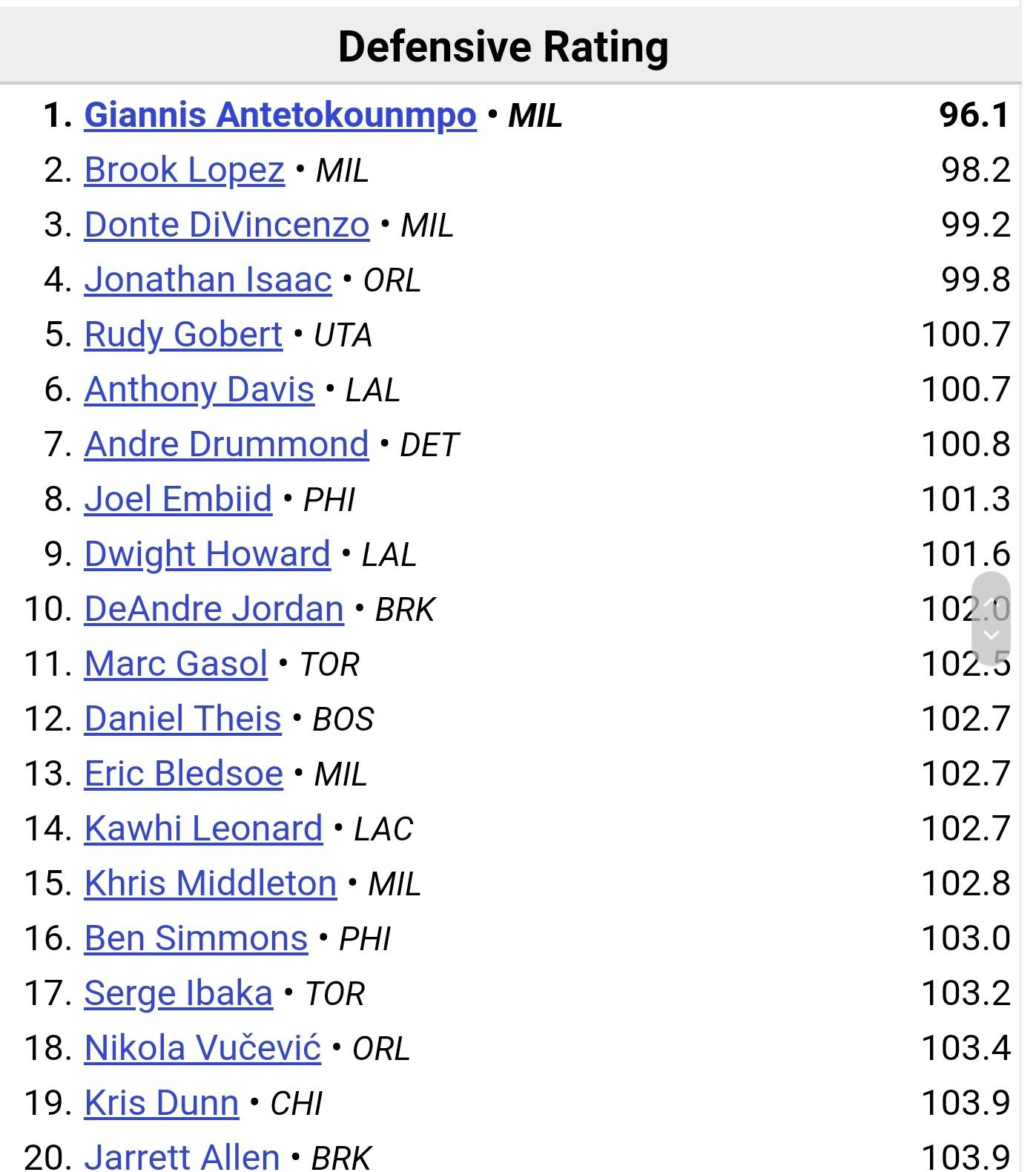Select the Anthony Davis link
The height and width of the screenshot is (1172, 1036).
coord(199,389)
